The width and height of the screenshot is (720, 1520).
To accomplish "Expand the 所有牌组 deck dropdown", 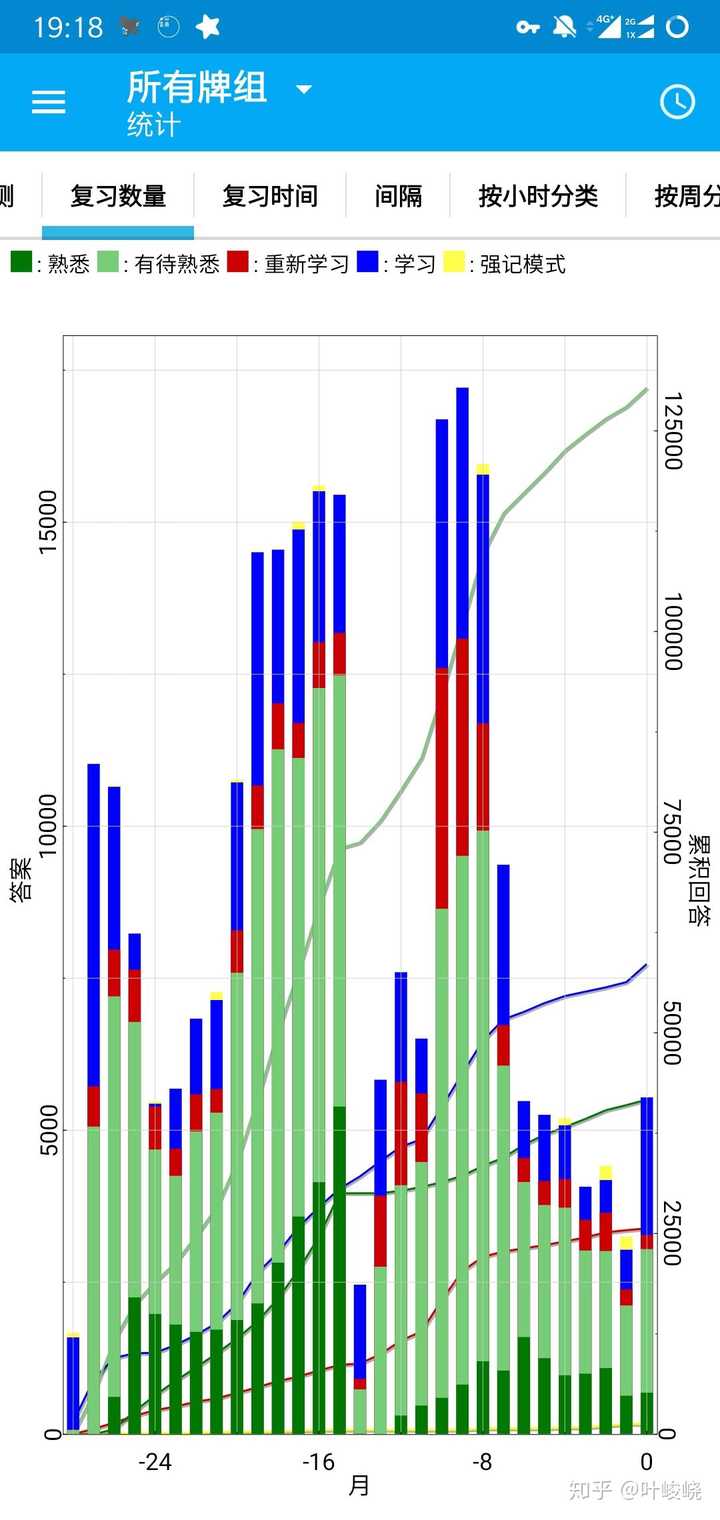I will [x=303, y=89].
